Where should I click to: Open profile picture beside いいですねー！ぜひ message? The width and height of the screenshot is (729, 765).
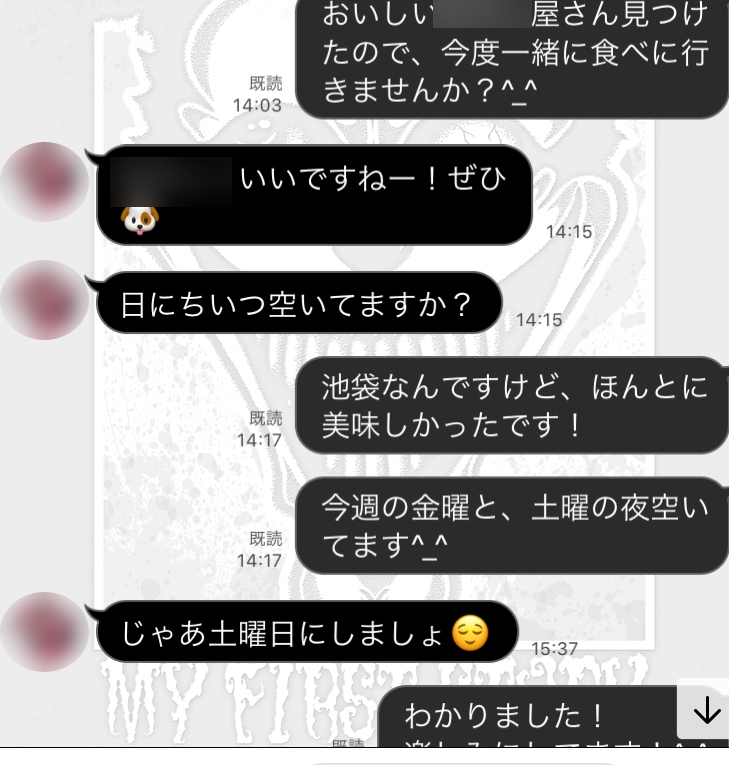(44, 182)
